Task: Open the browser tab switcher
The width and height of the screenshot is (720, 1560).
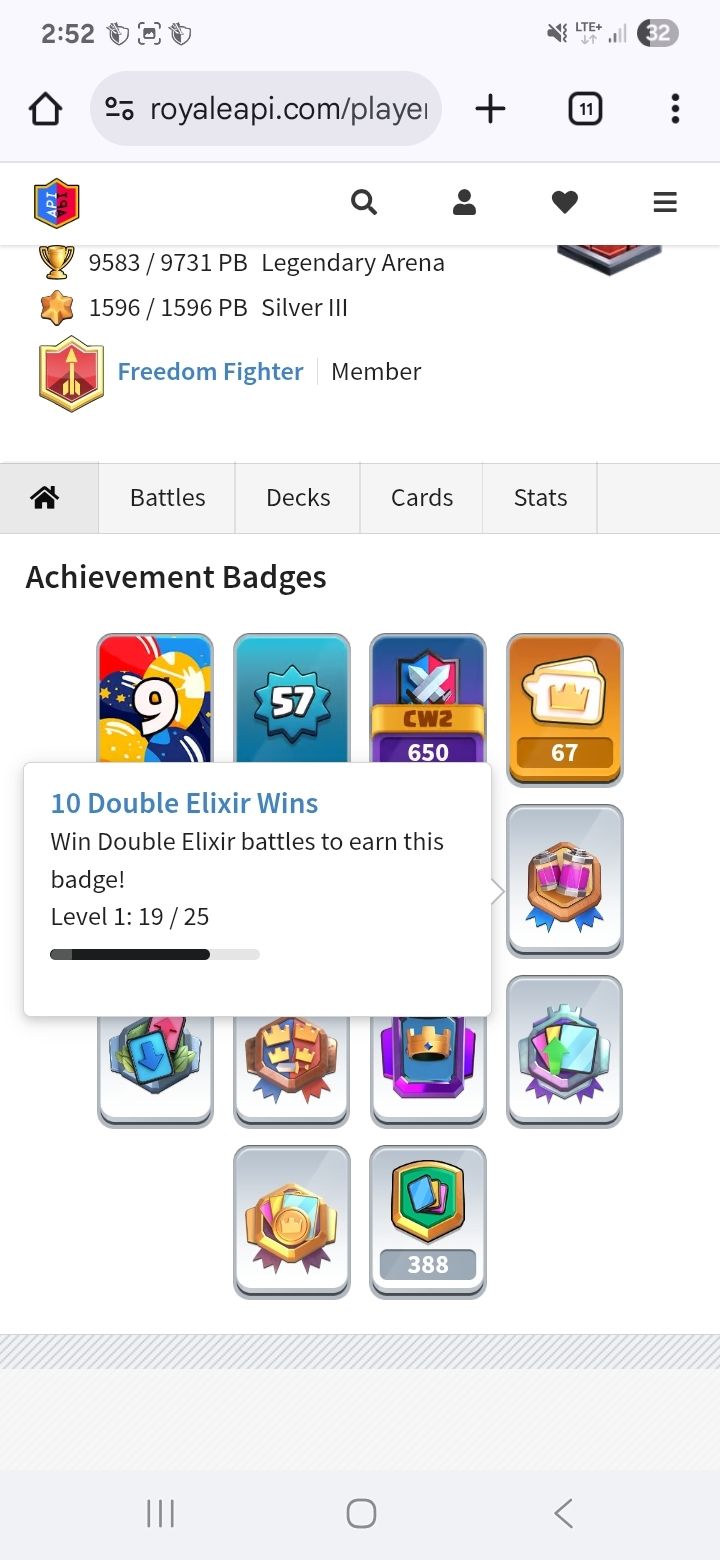Action: 585,108
